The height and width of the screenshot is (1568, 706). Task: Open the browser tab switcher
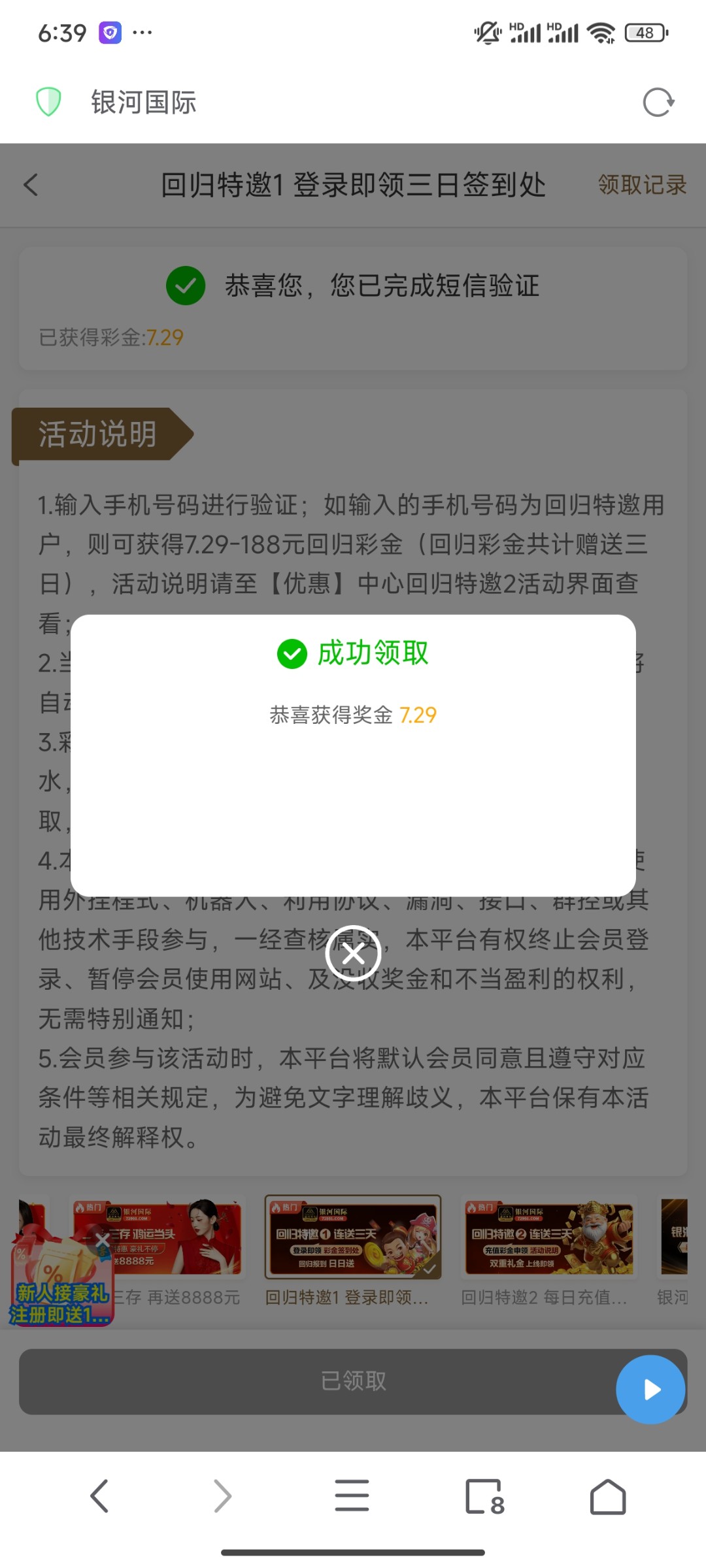pyautogui.click(x=484, y=1496)
